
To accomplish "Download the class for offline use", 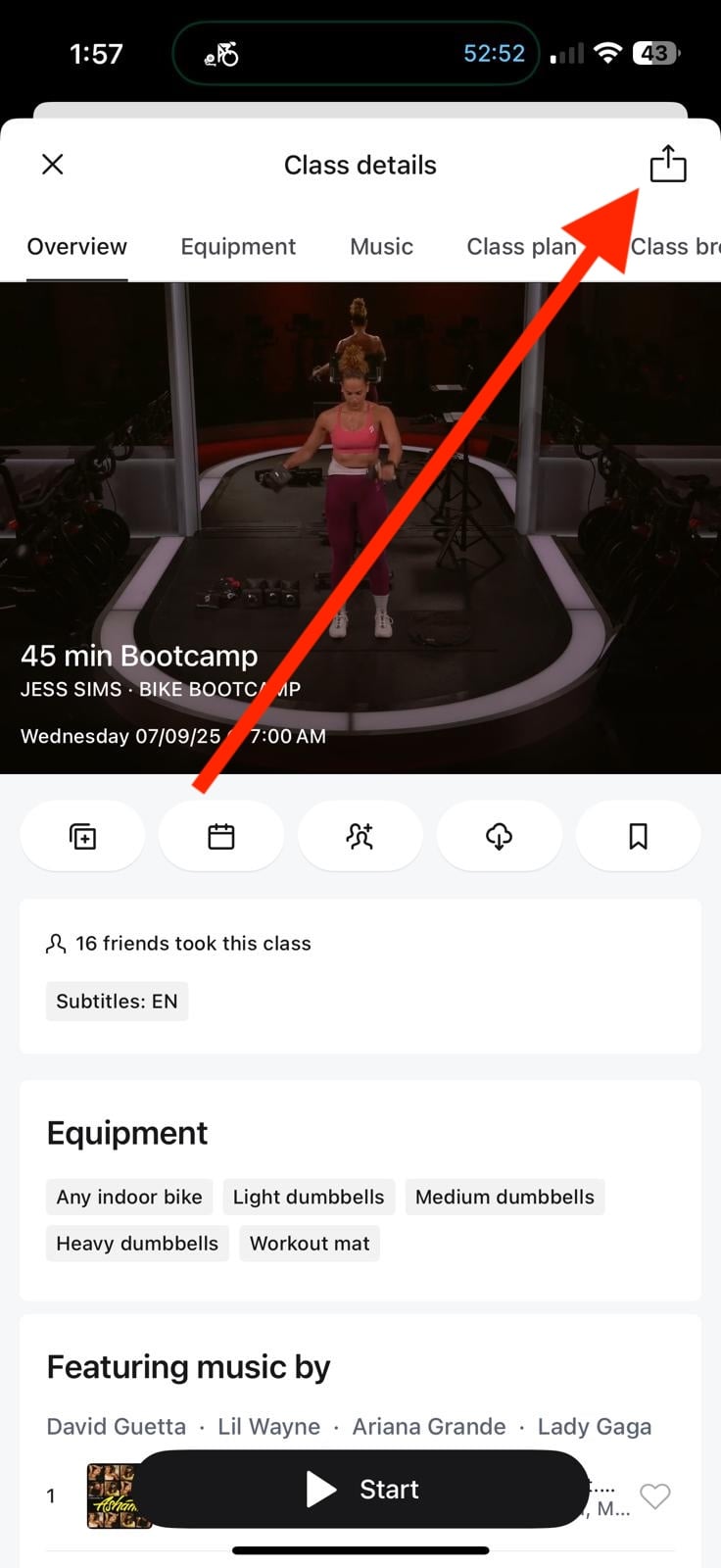I will click(499, 836).
